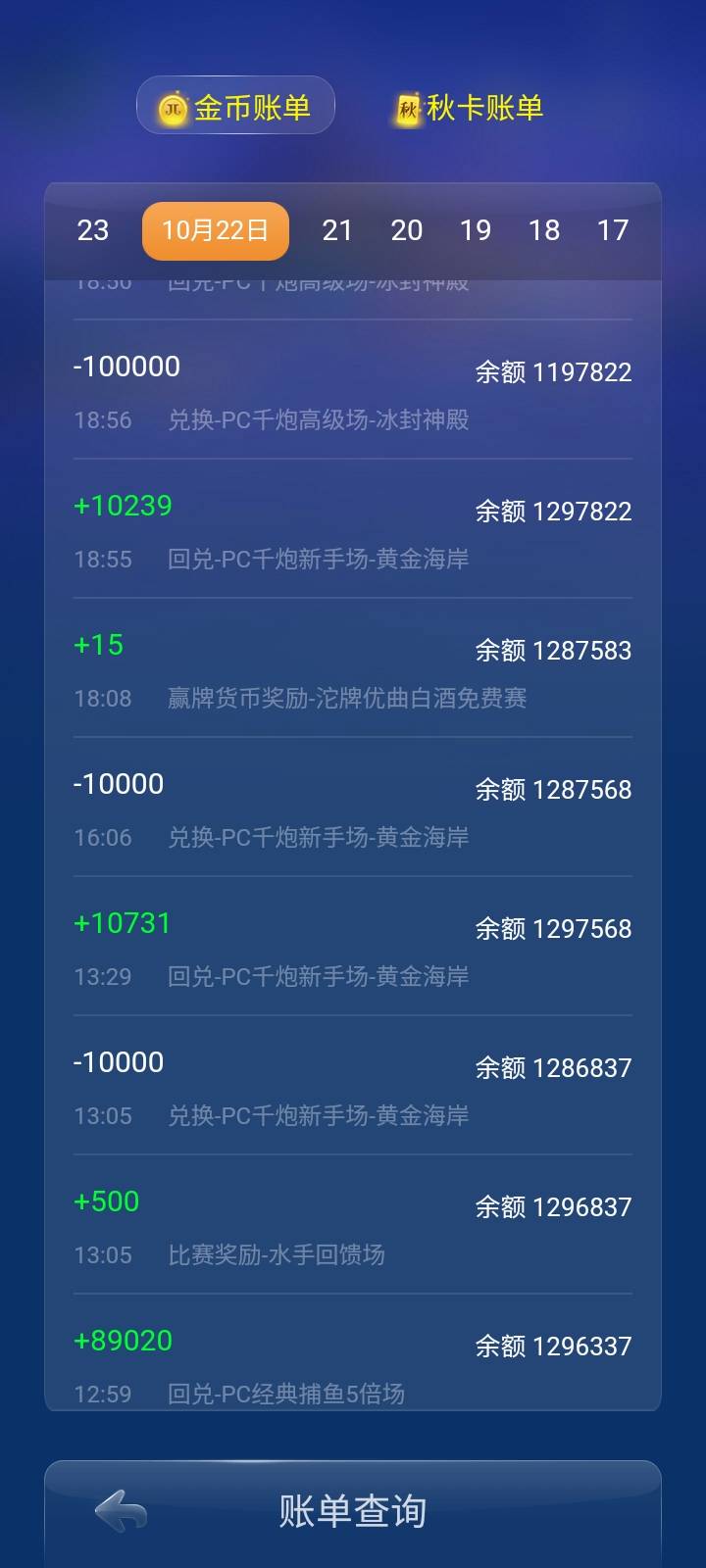
Task: Select the 金币账单 bill tab
Action: [x=235, y=106]
